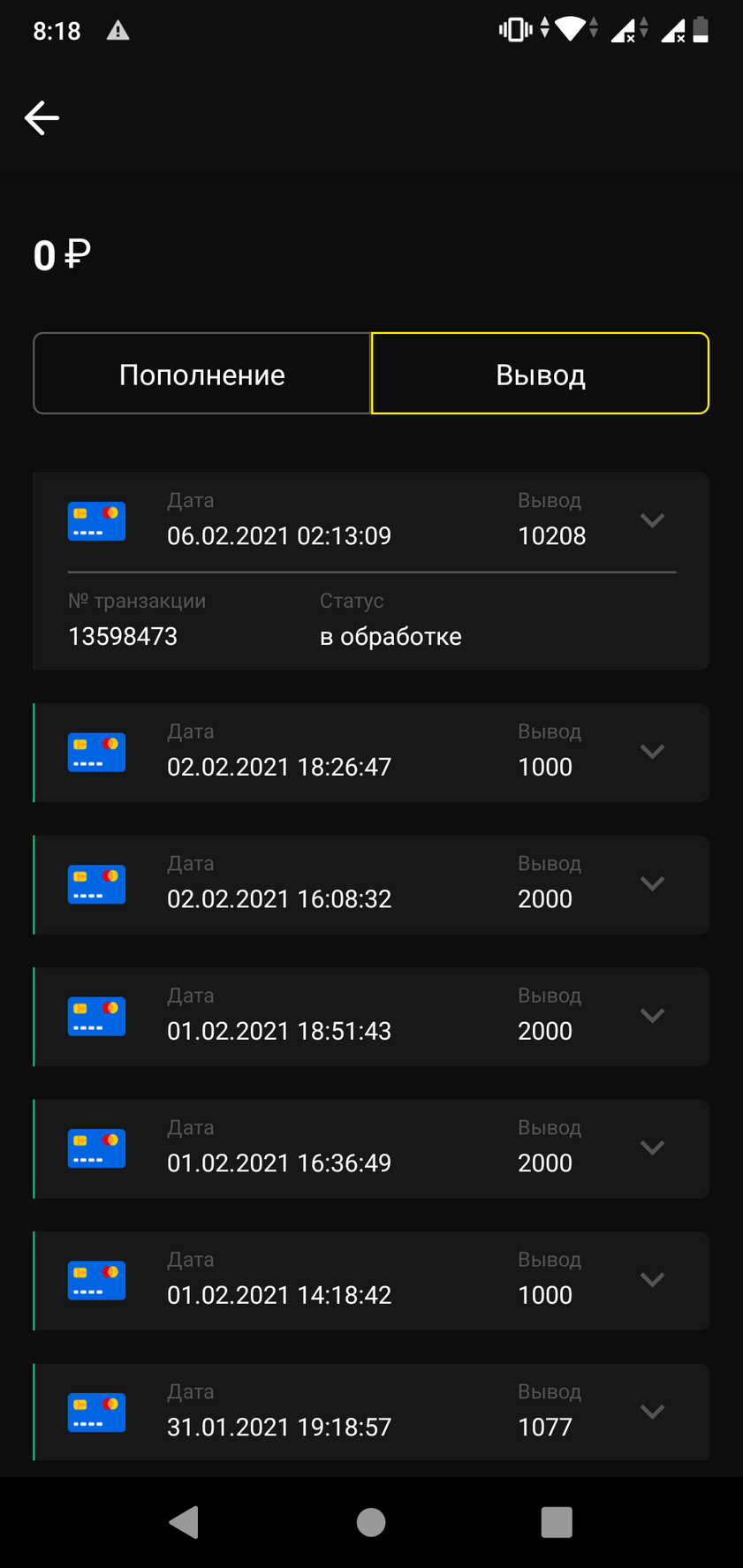Expand the 01.02.2021 18:51:43 withdrawal
743x1568 pixels.
click(x=652, y=1016)
